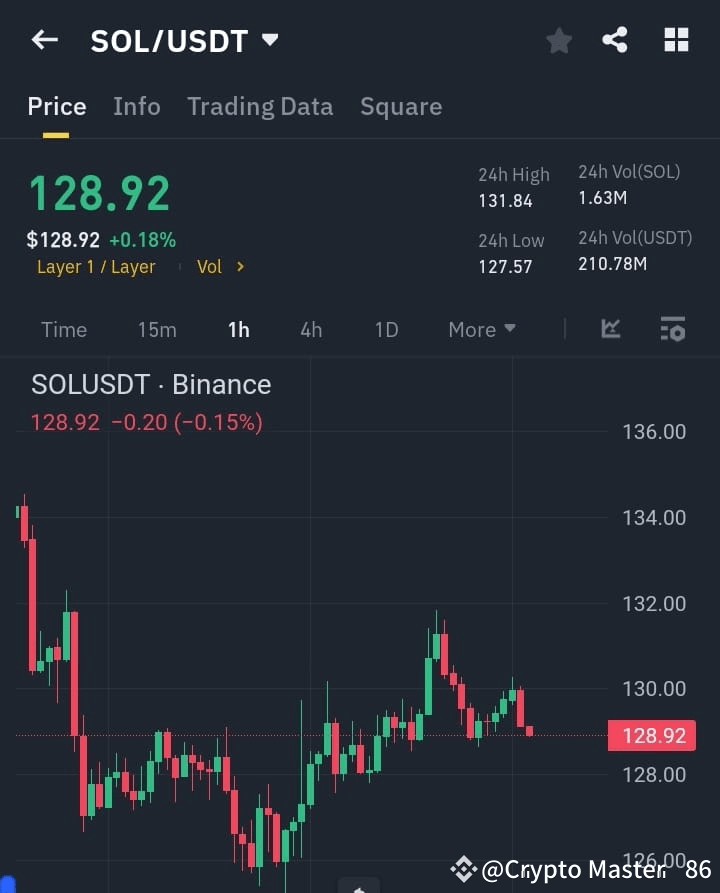
Task: Open the indicators icon beside More
Action: point(610,329)
